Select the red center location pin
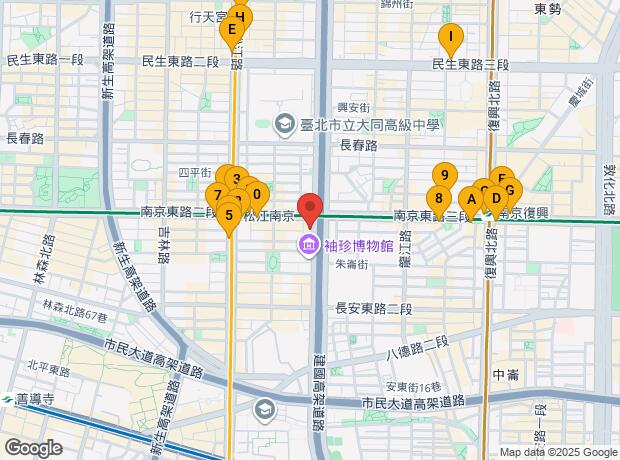Screen dimensions: 620x460 pos(311,206)
